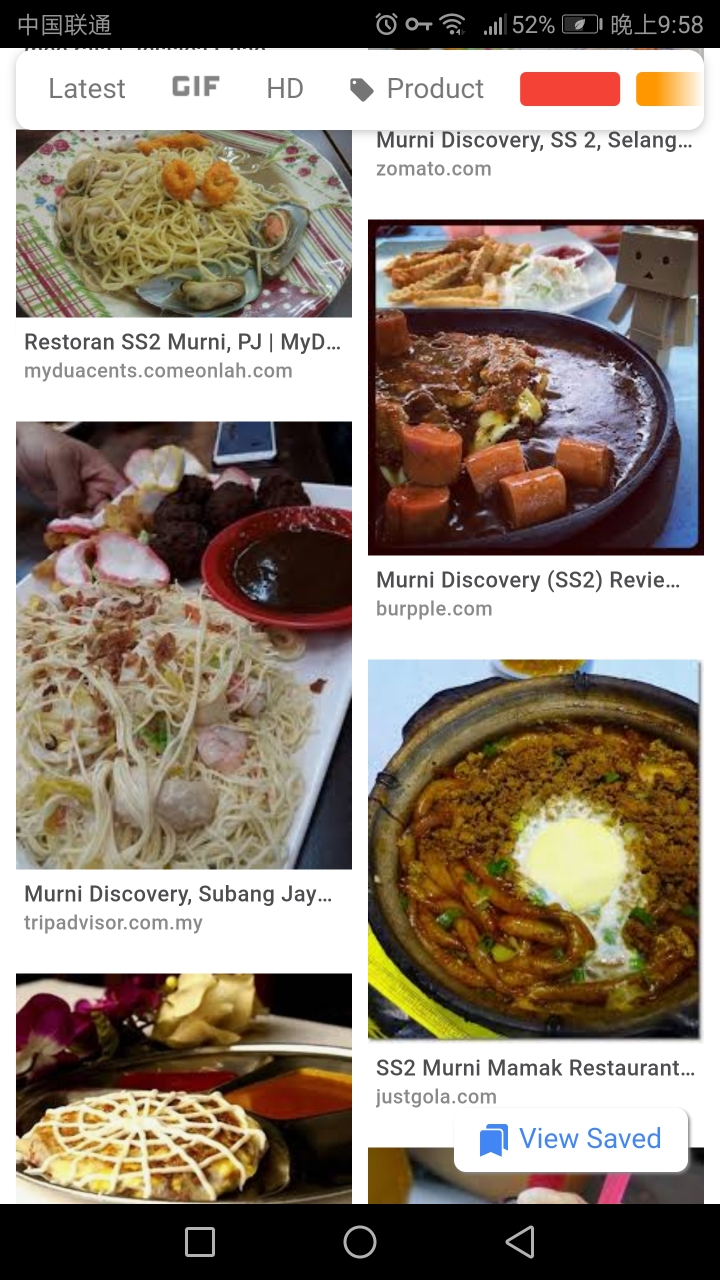Select the Latest filter chip
This screenshot has height=1280, width=720.
tap(87, 89)
